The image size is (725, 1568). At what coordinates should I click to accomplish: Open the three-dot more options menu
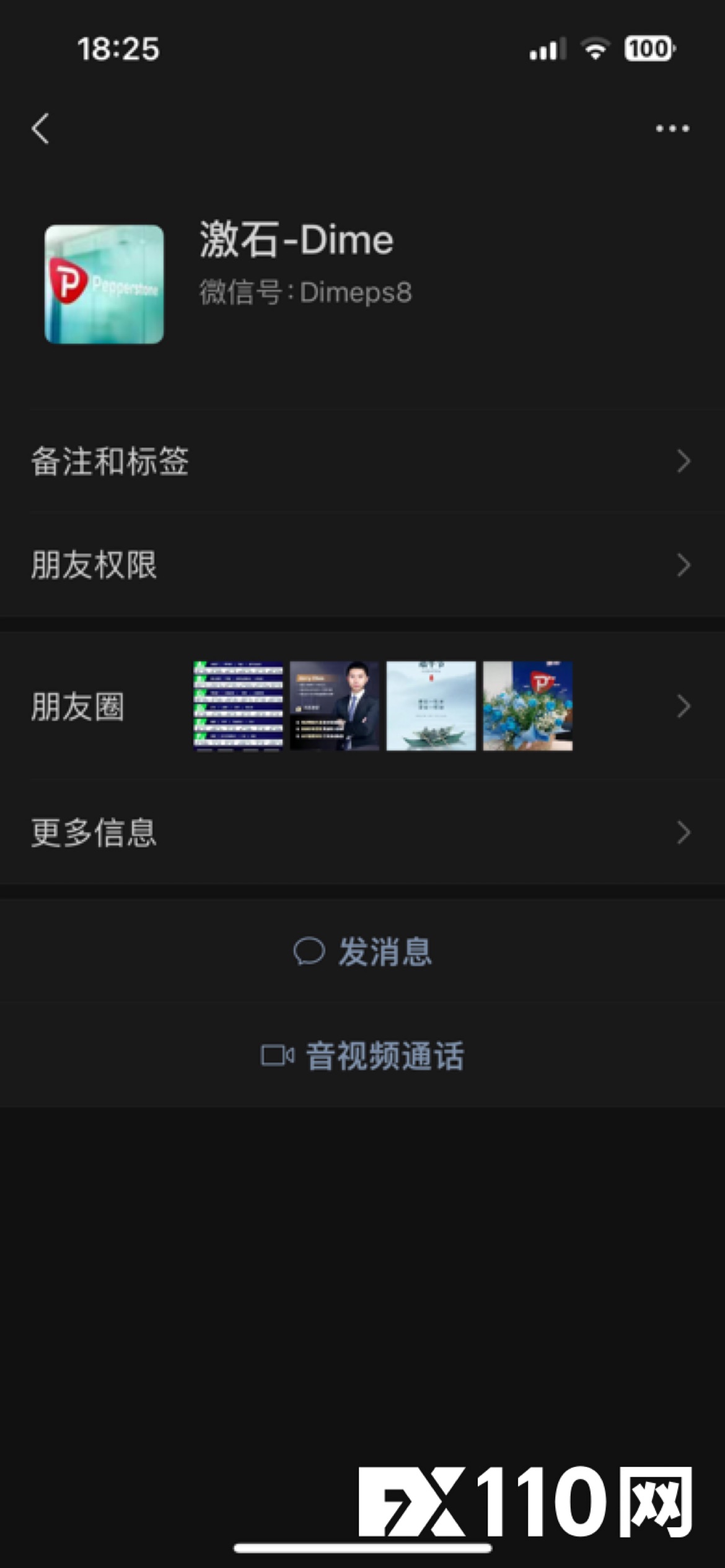point(672,129)
